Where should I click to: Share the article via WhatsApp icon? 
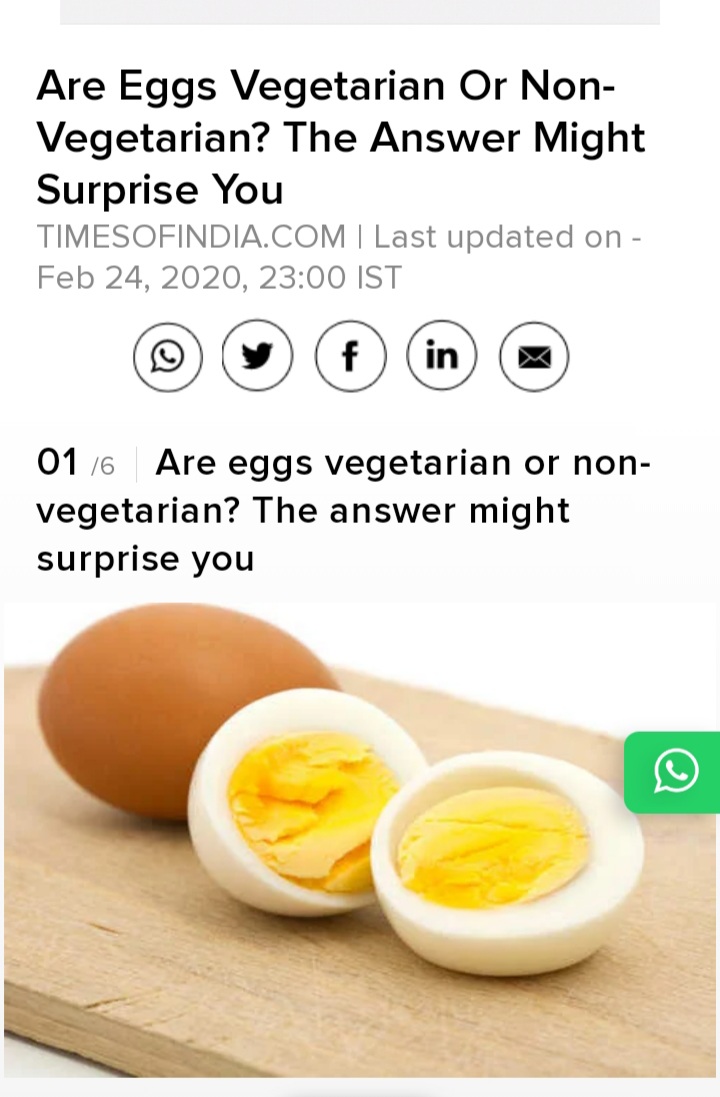[167, 356]
